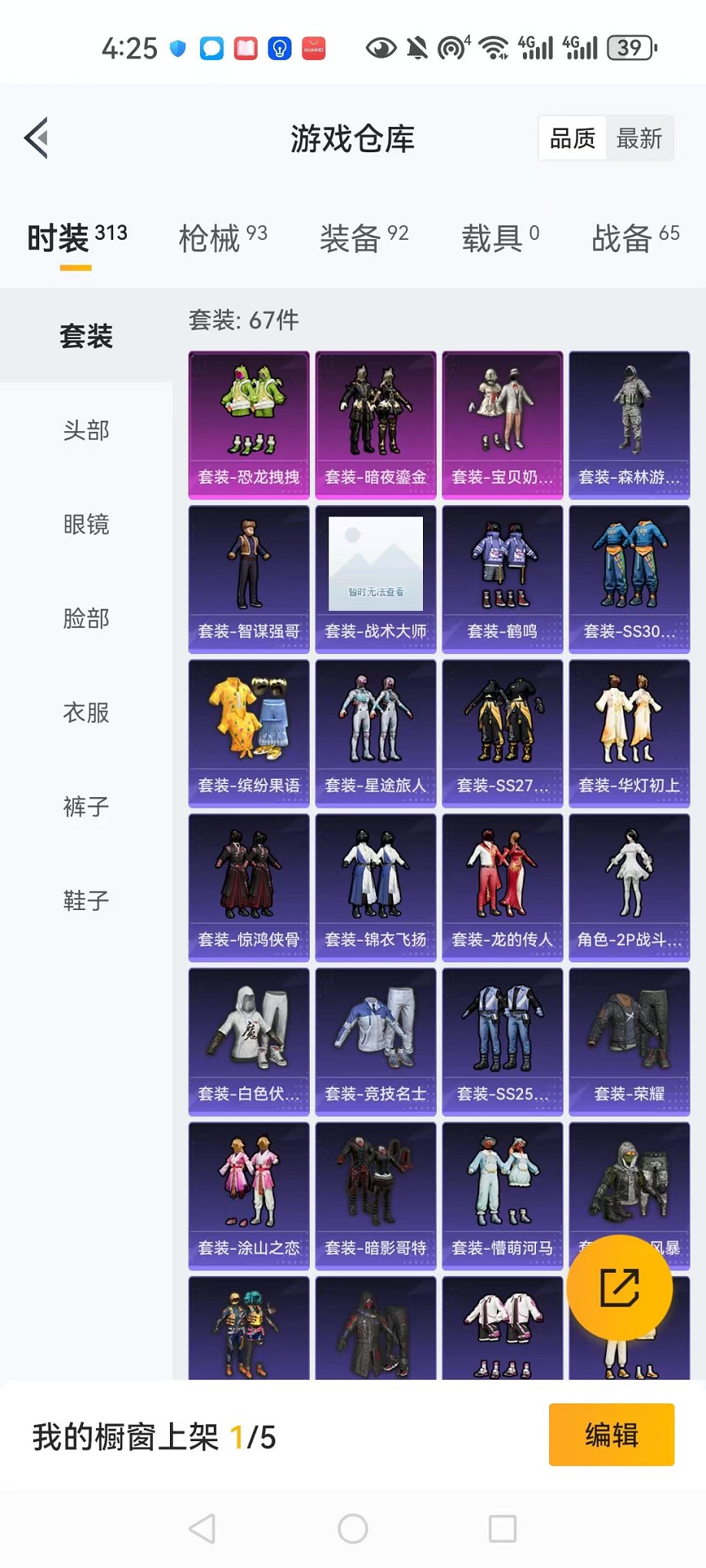Open the 套装-龙的传人 item
This screenshot has width=706, height=1568.
pos(502,887)
